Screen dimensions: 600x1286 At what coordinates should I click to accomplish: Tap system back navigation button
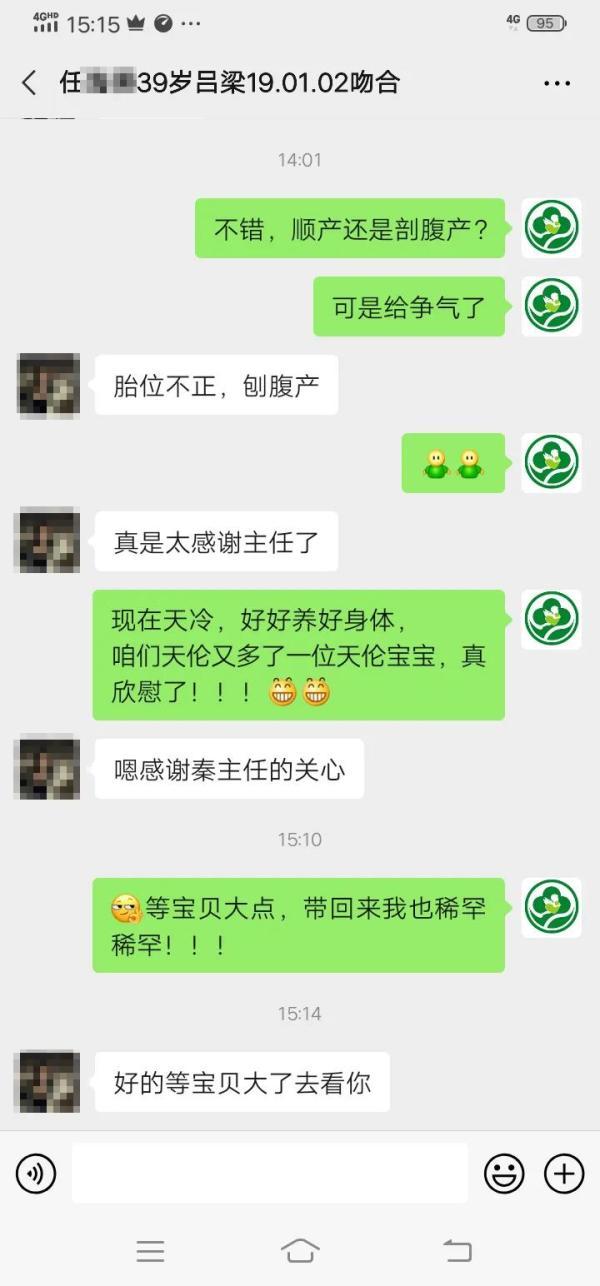click(457, 1250)
